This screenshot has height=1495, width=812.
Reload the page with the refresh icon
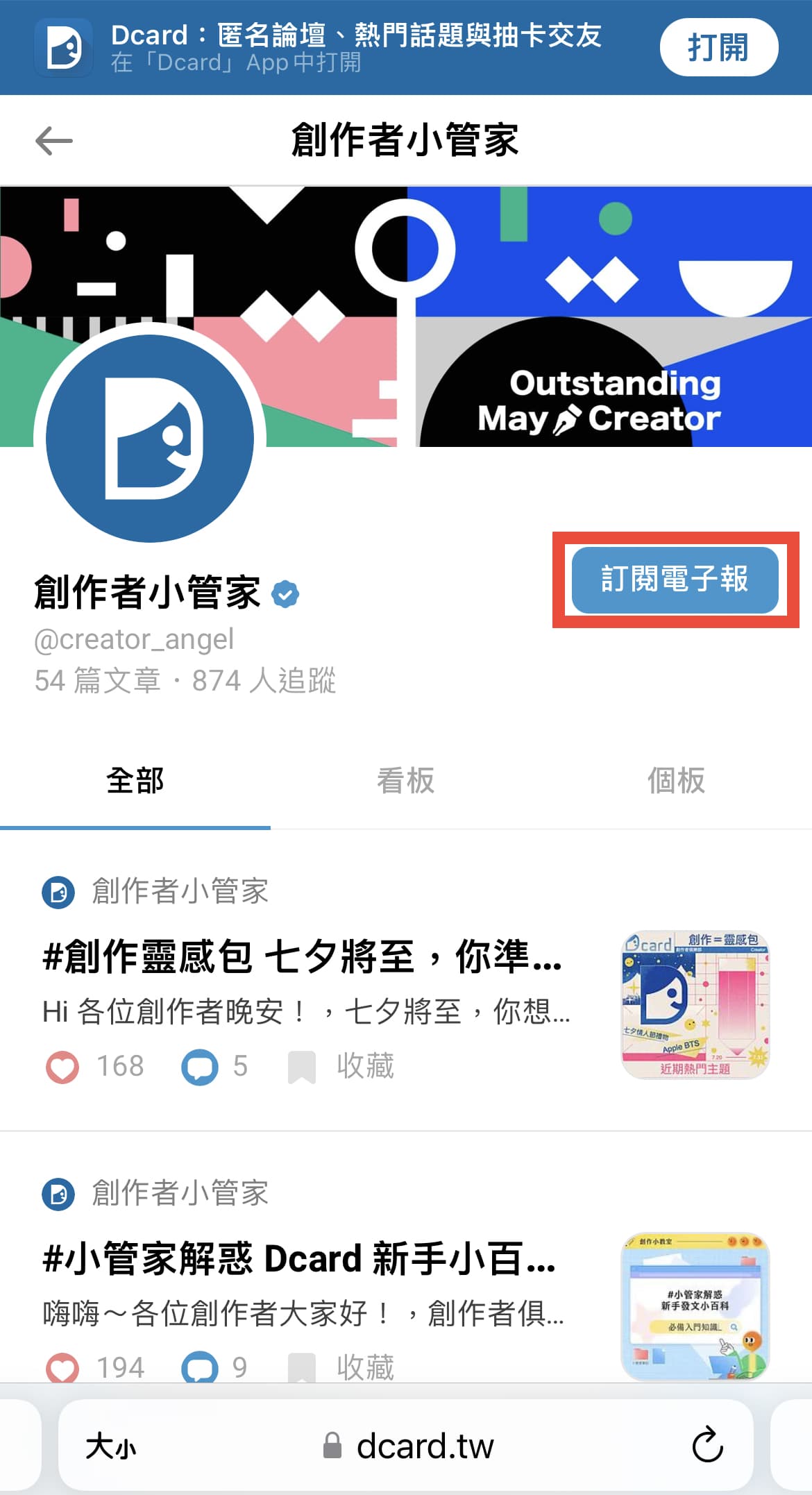click(x=707, y=1446)
